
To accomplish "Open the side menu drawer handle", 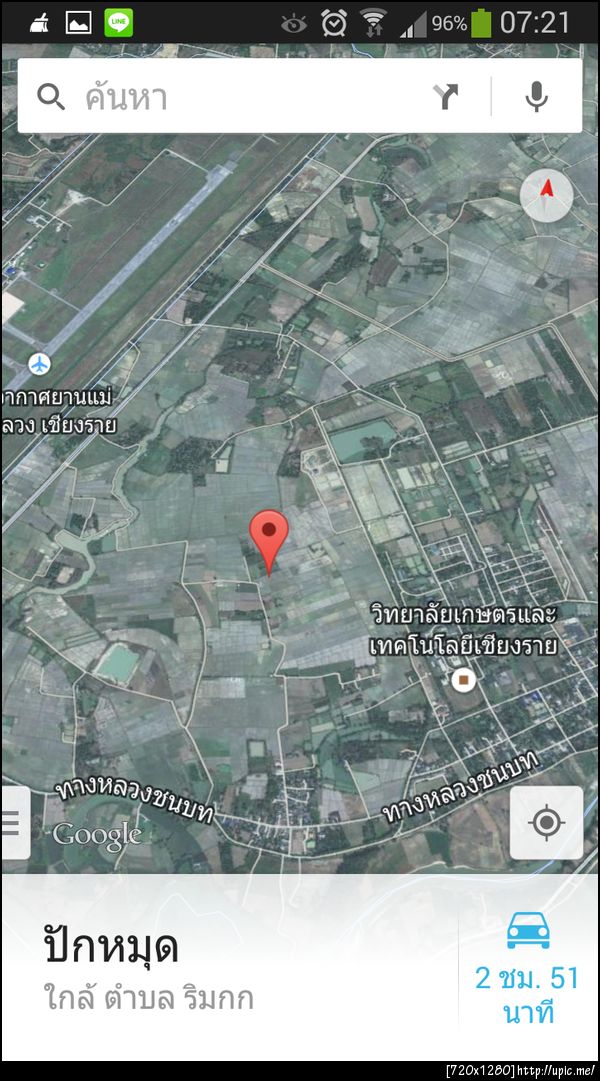I will point(12,822).
